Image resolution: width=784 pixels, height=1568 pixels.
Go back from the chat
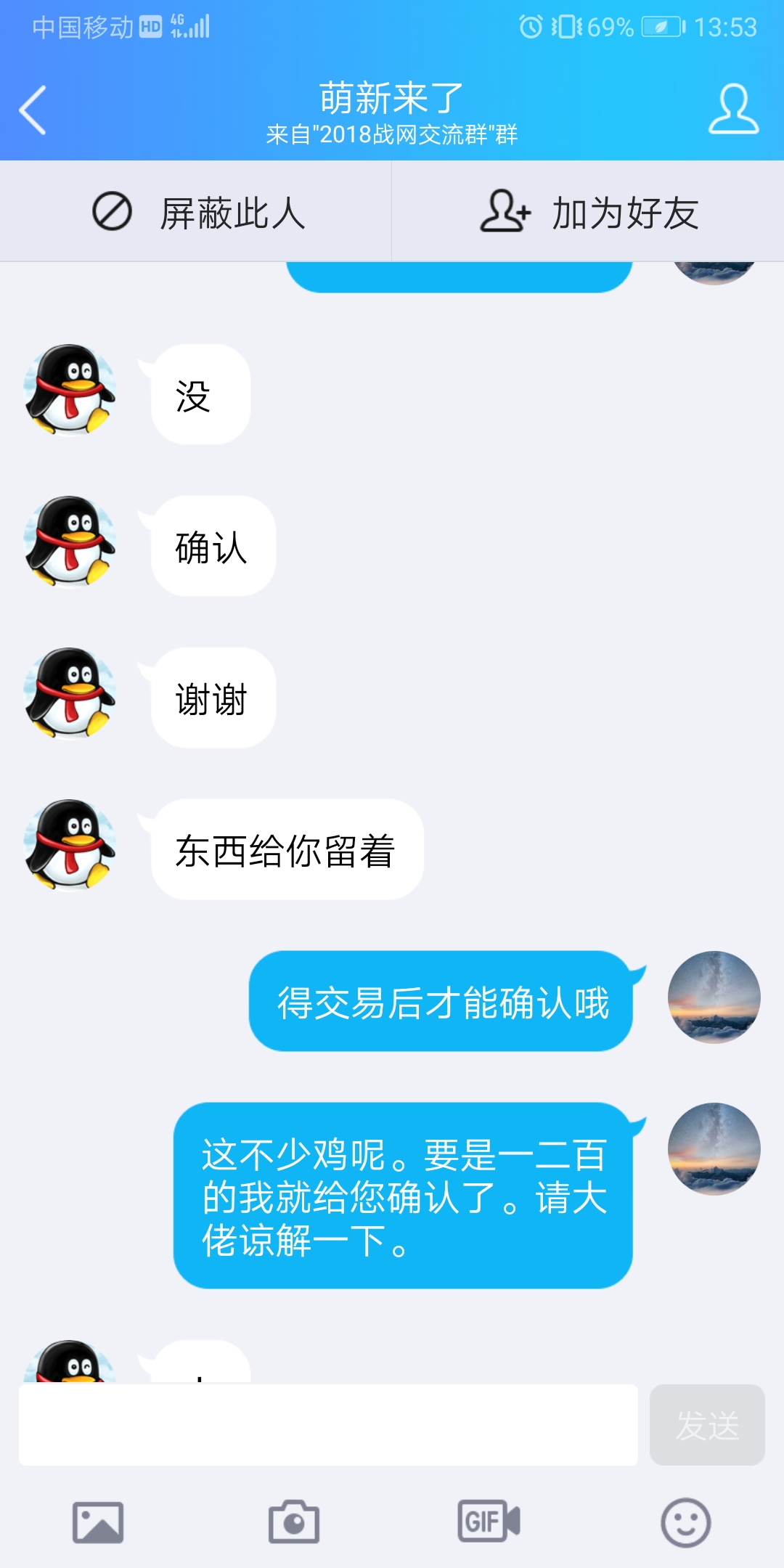point(33,110)
